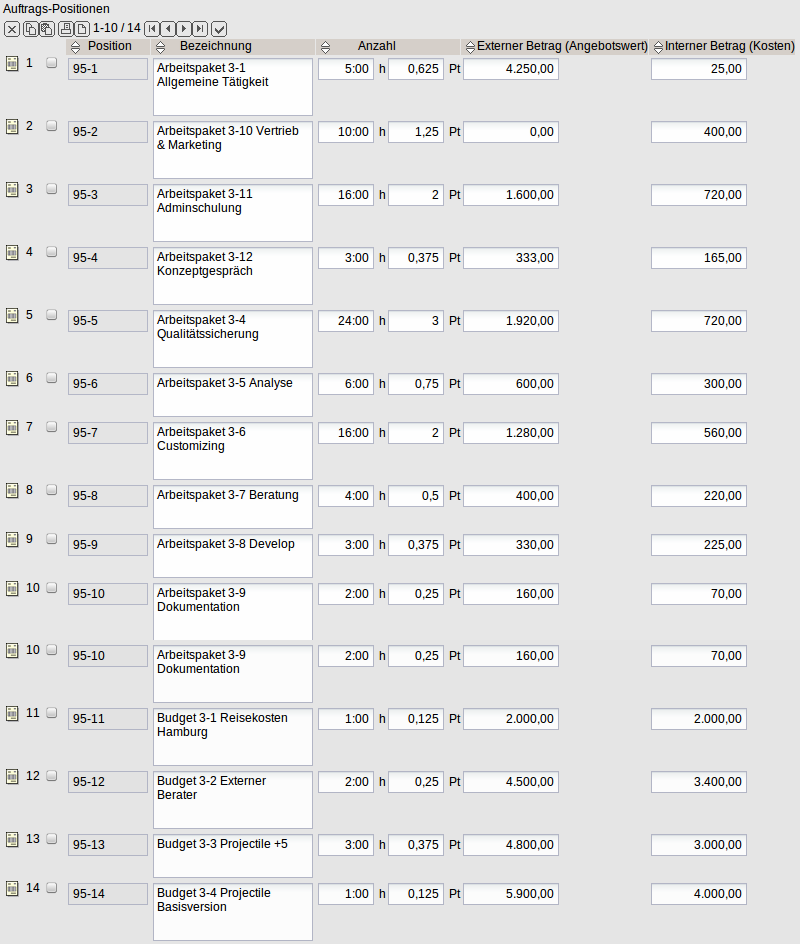Open the detail icon for row 95-3
The height and width of the screenshot is (944, 800).
point(12,190)
